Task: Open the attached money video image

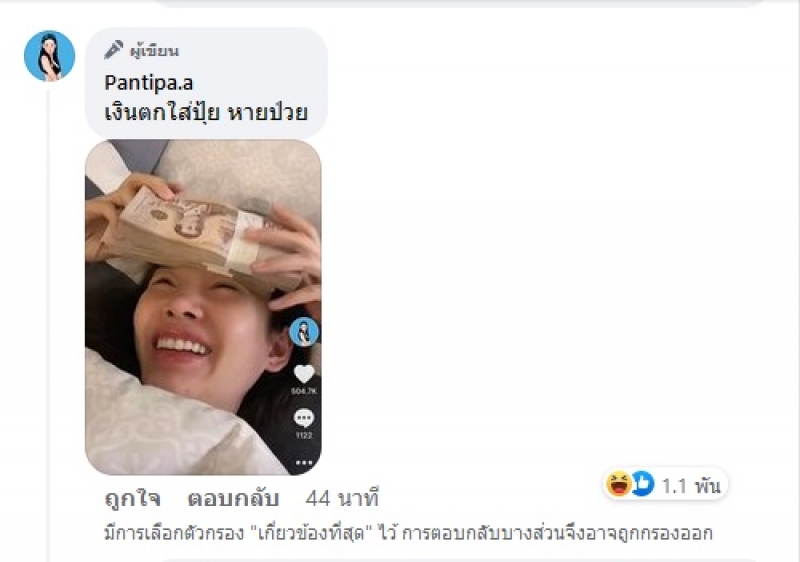Action: (x=203, y=307)
